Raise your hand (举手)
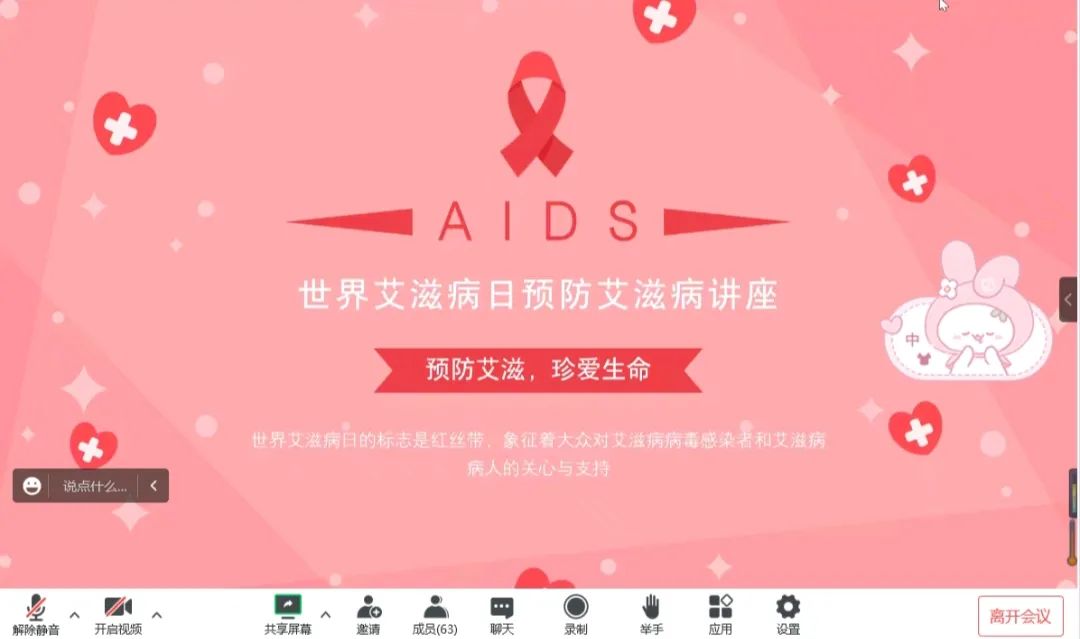Image resolution: width=1080 pixels, height=639 pixels. [x=651, y=613]
